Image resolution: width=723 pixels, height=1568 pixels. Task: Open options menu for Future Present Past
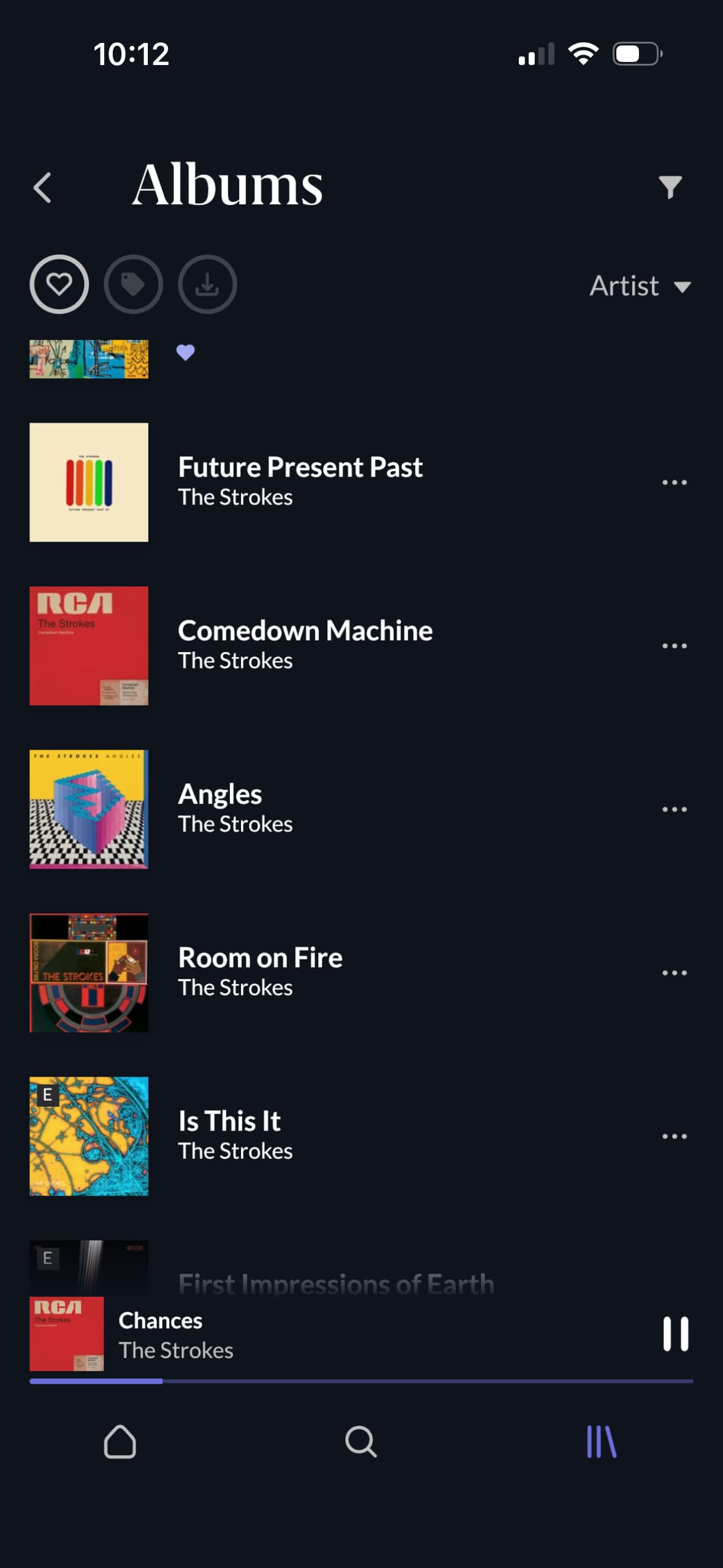click(x=675, y=482)
